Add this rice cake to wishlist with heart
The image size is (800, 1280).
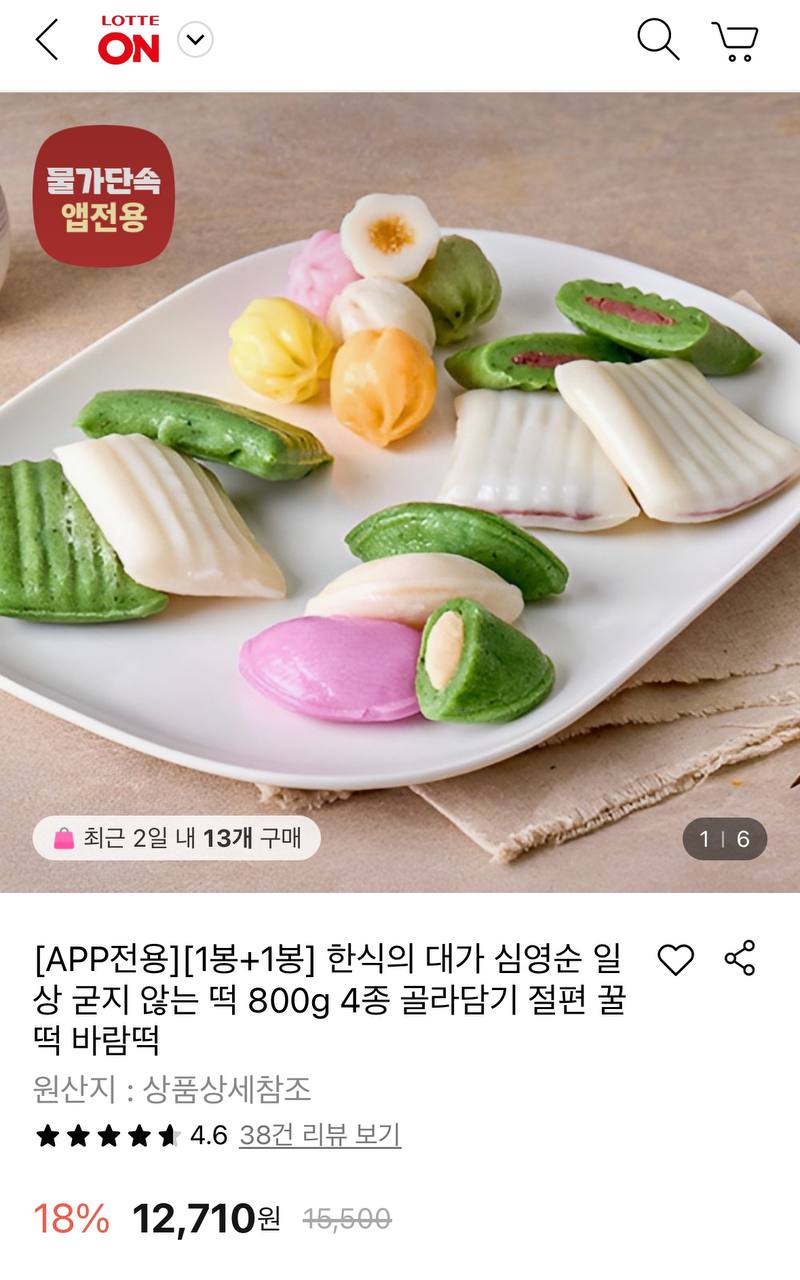pyautogui.click(x=675, y=960)
